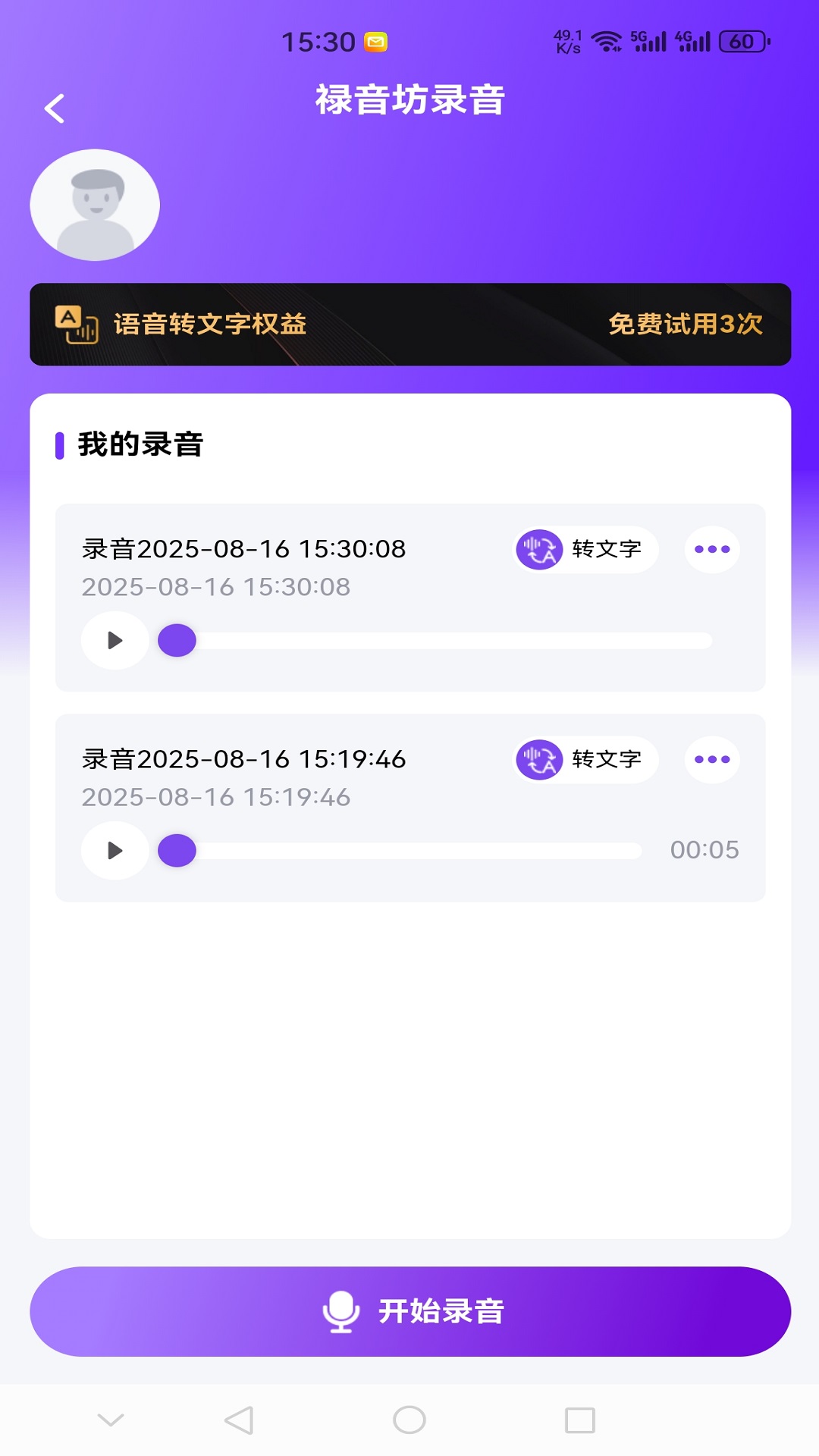
Task: Play the 录音2025-08-16 15:30:08 recording
Action: click(x=115, y=640)
